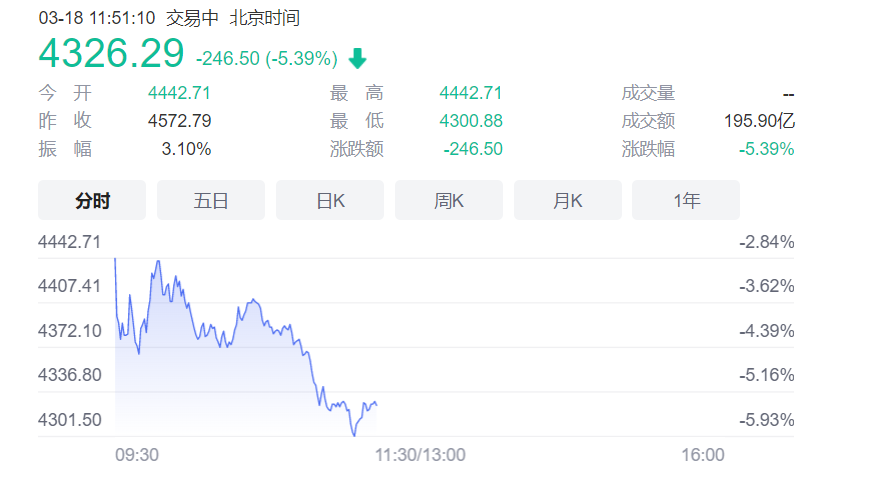This screenshot has height=478, width=882.
Task: Show the 月K monthly chart
Action: click(568, 200)
